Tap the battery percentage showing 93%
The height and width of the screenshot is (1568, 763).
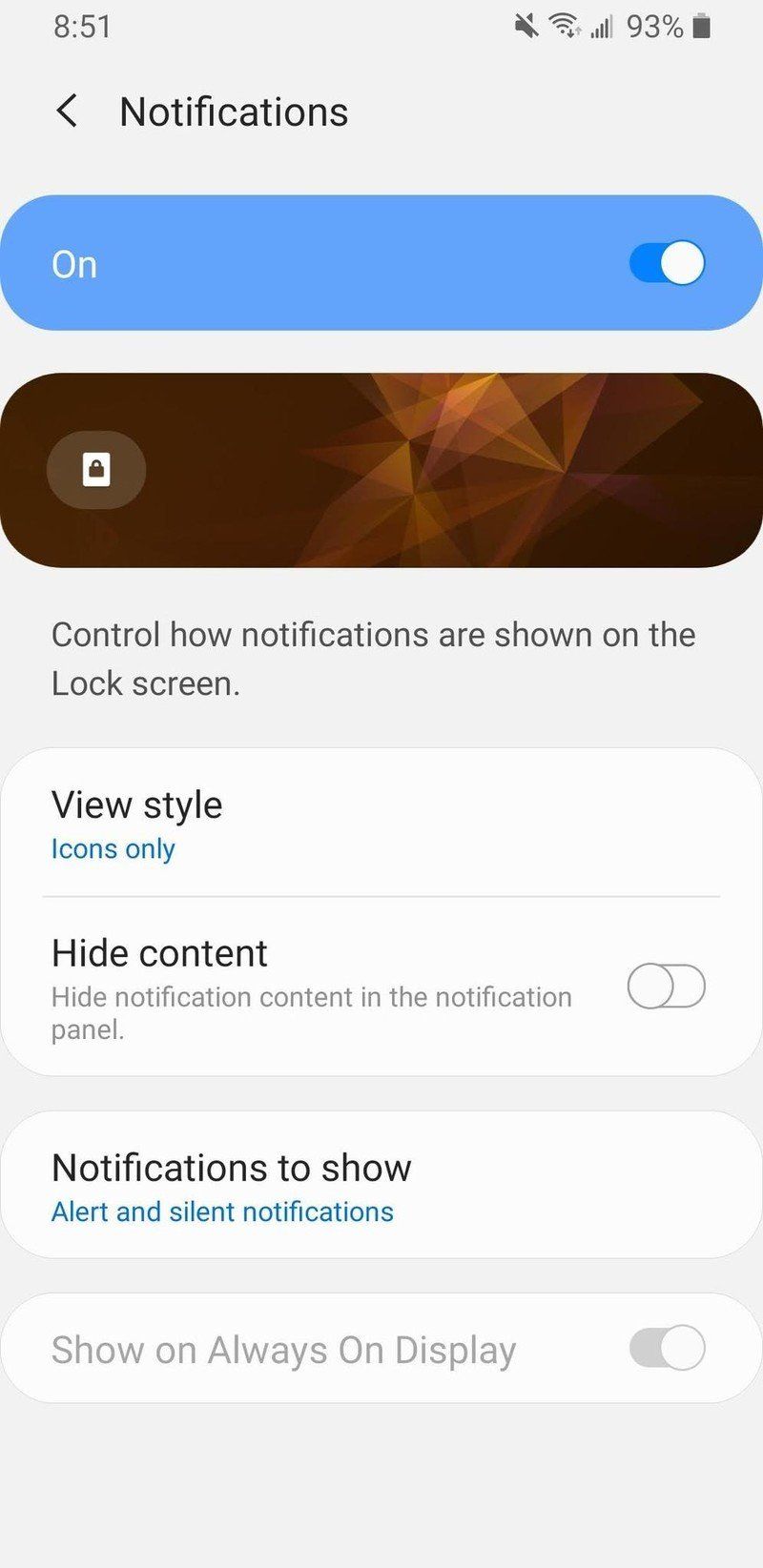653,27
